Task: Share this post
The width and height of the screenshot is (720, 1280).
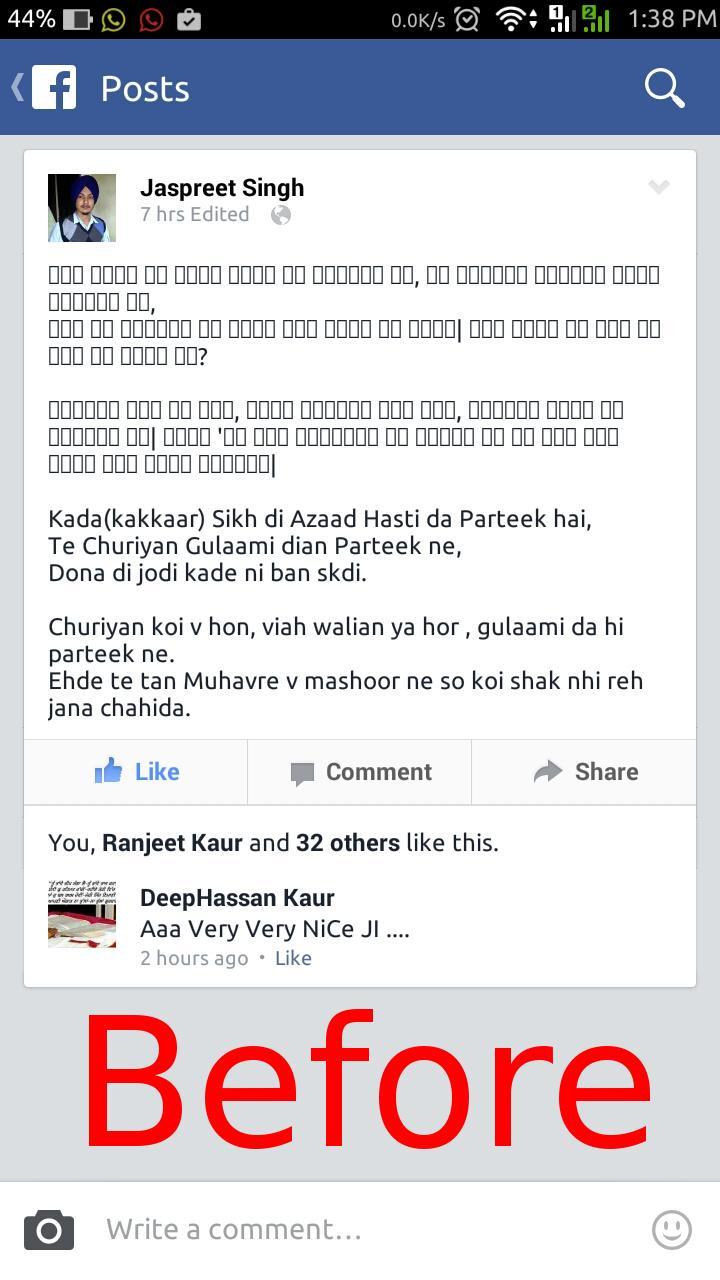Action: point(585,771)
